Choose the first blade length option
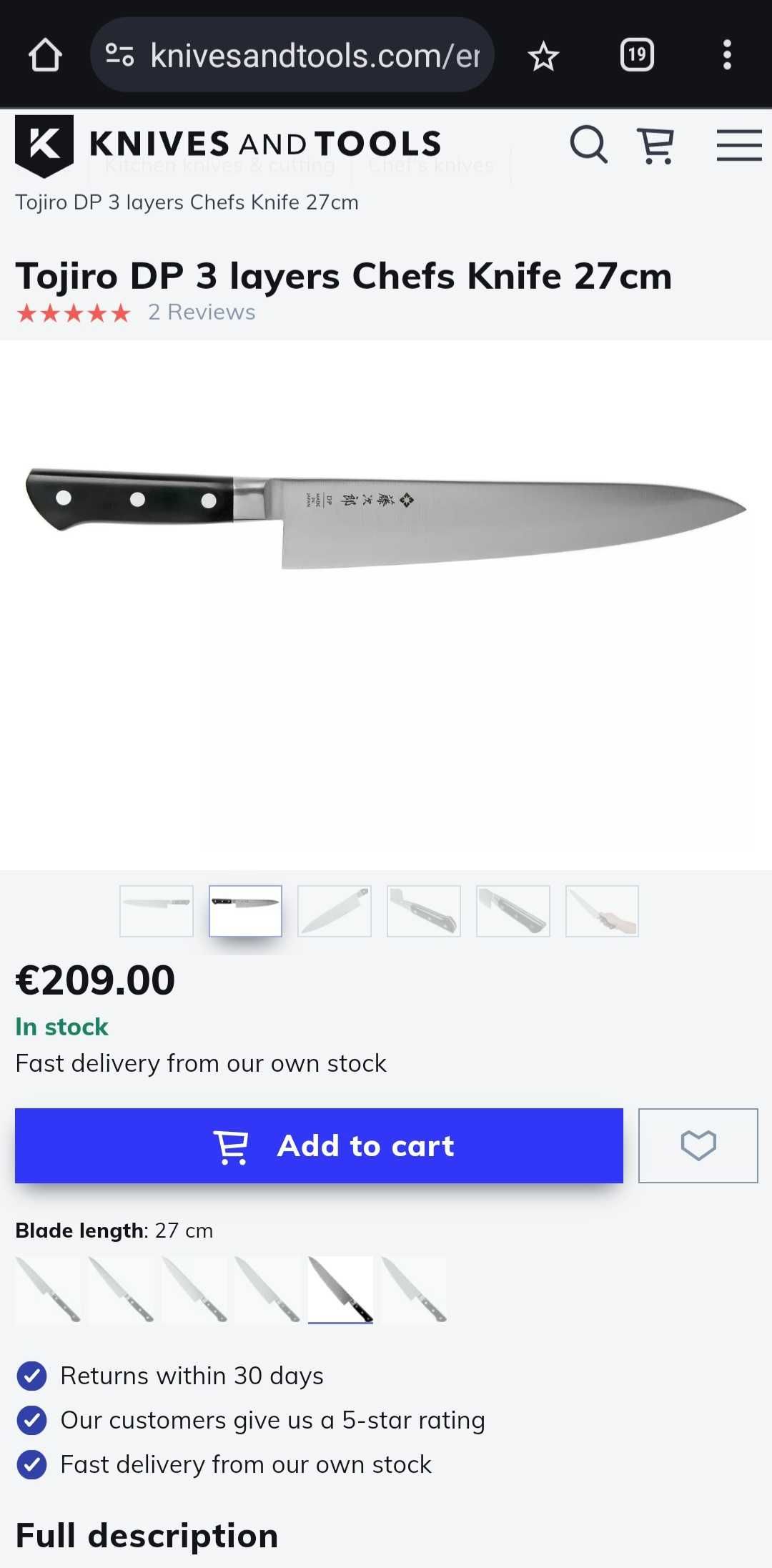 click(x=48, y=1289)
